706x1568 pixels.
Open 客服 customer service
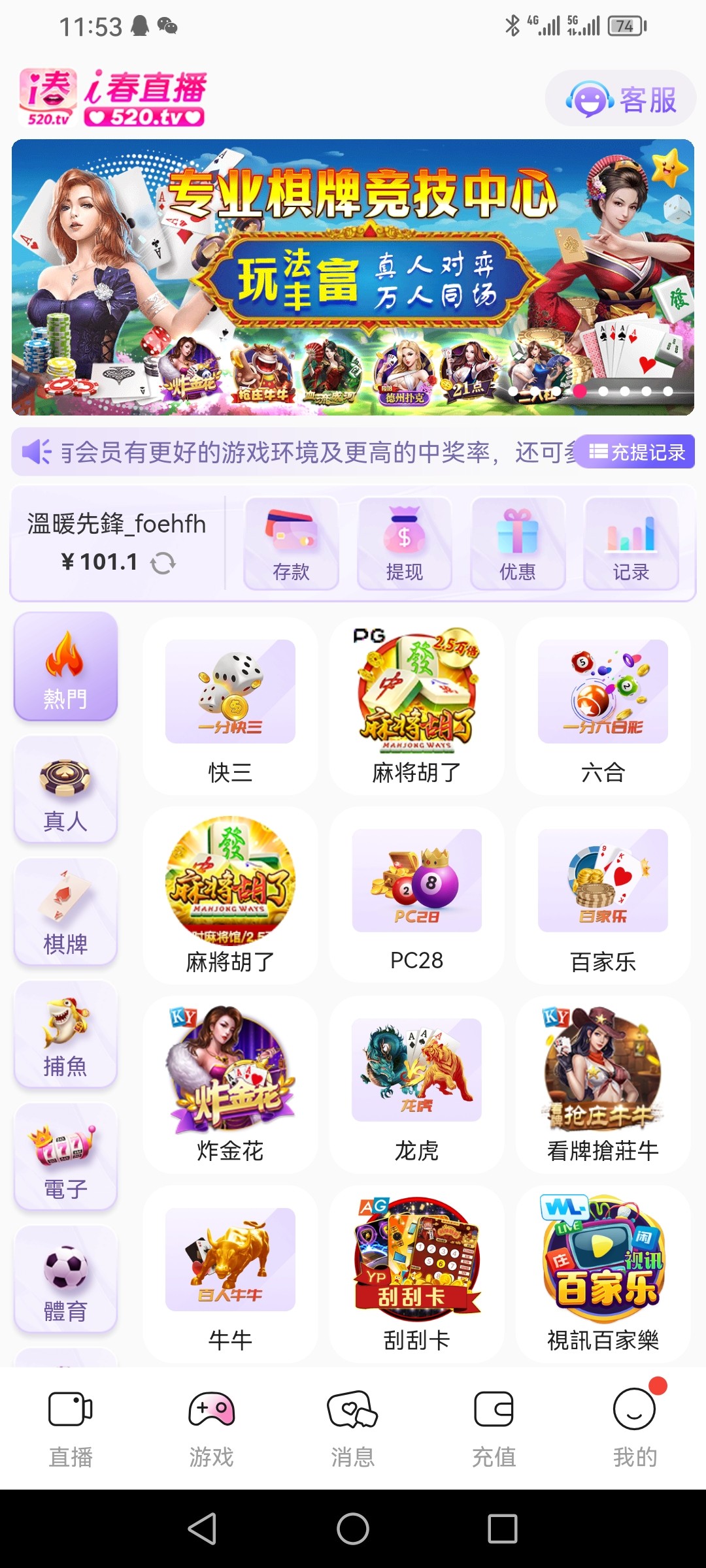point(620,99)
